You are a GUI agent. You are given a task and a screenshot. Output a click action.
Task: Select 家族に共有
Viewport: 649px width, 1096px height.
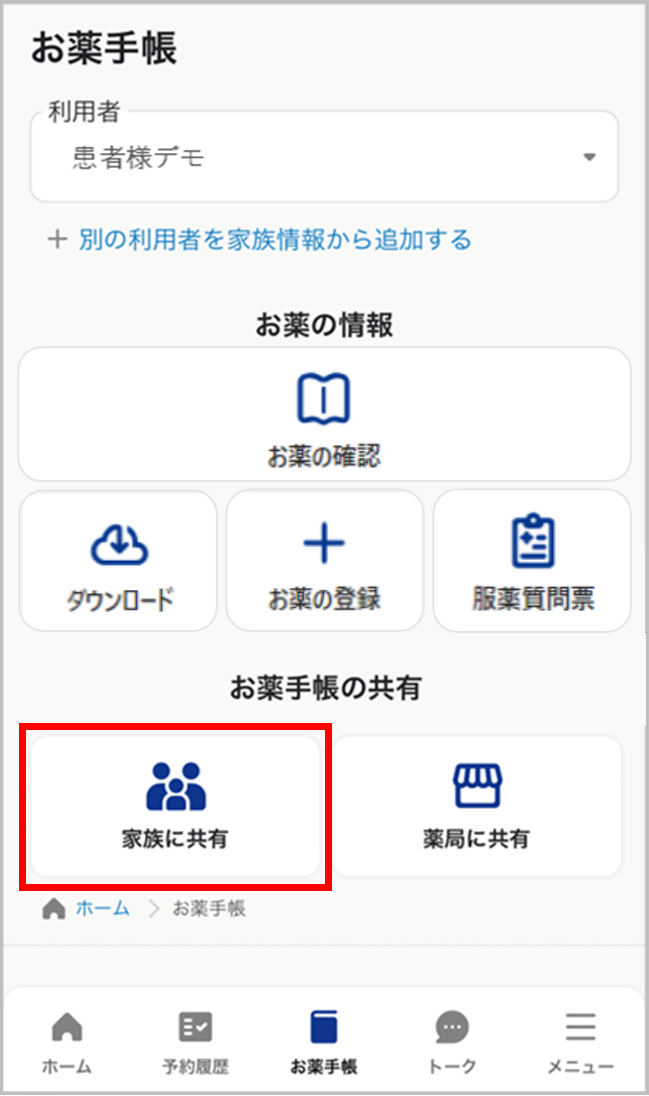[x=175, y=806]
